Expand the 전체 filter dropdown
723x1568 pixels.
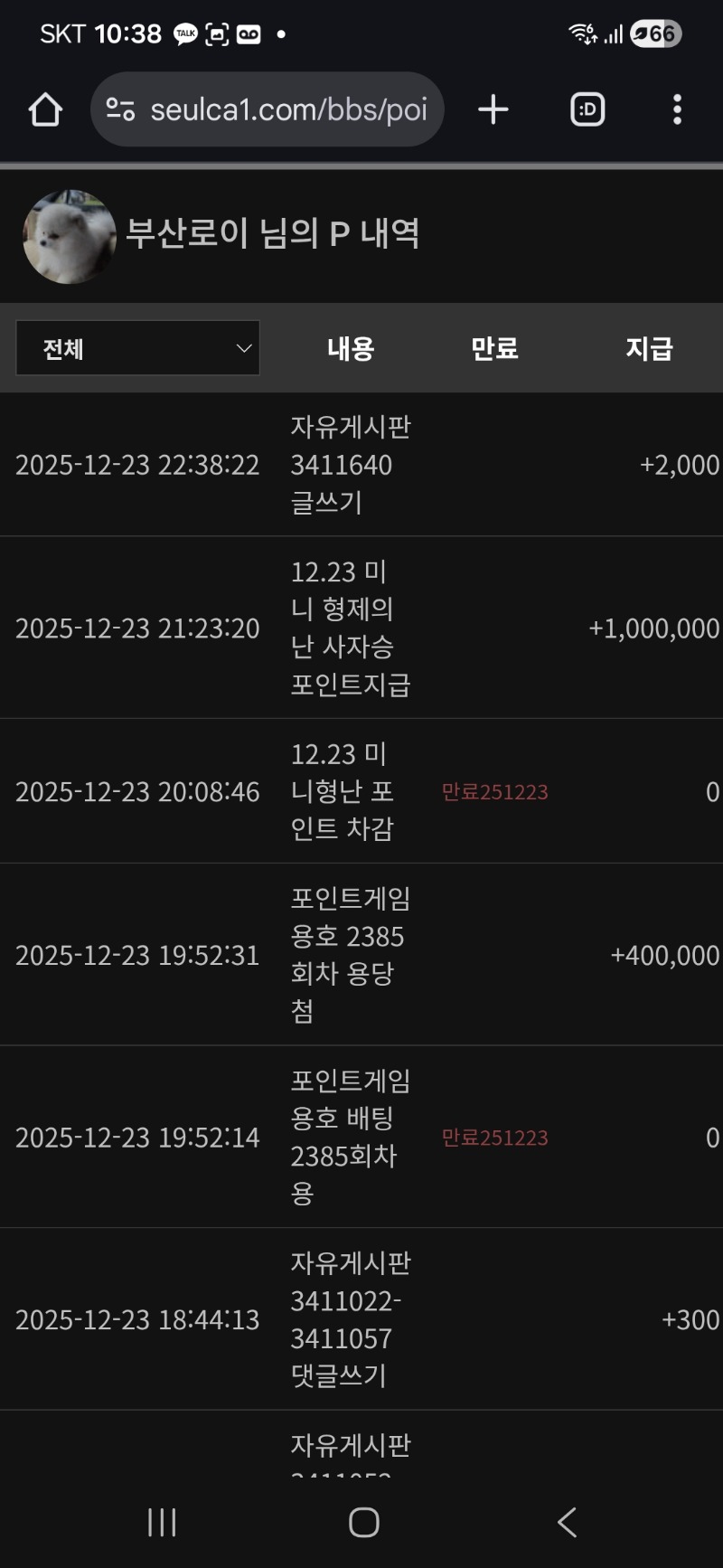tap(138, 348)
